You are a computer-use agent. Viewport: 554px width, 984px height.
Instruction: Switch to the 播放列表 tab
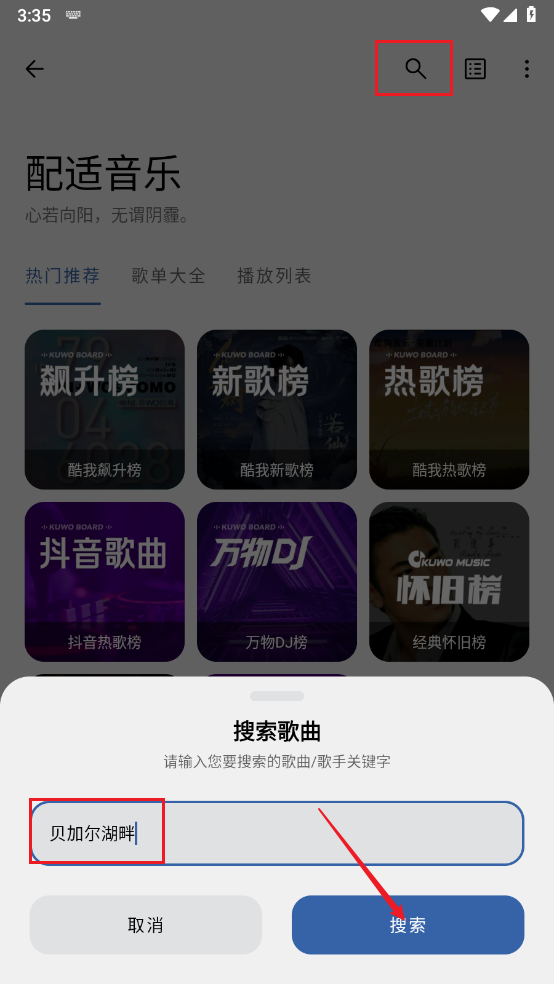(274, 275)
